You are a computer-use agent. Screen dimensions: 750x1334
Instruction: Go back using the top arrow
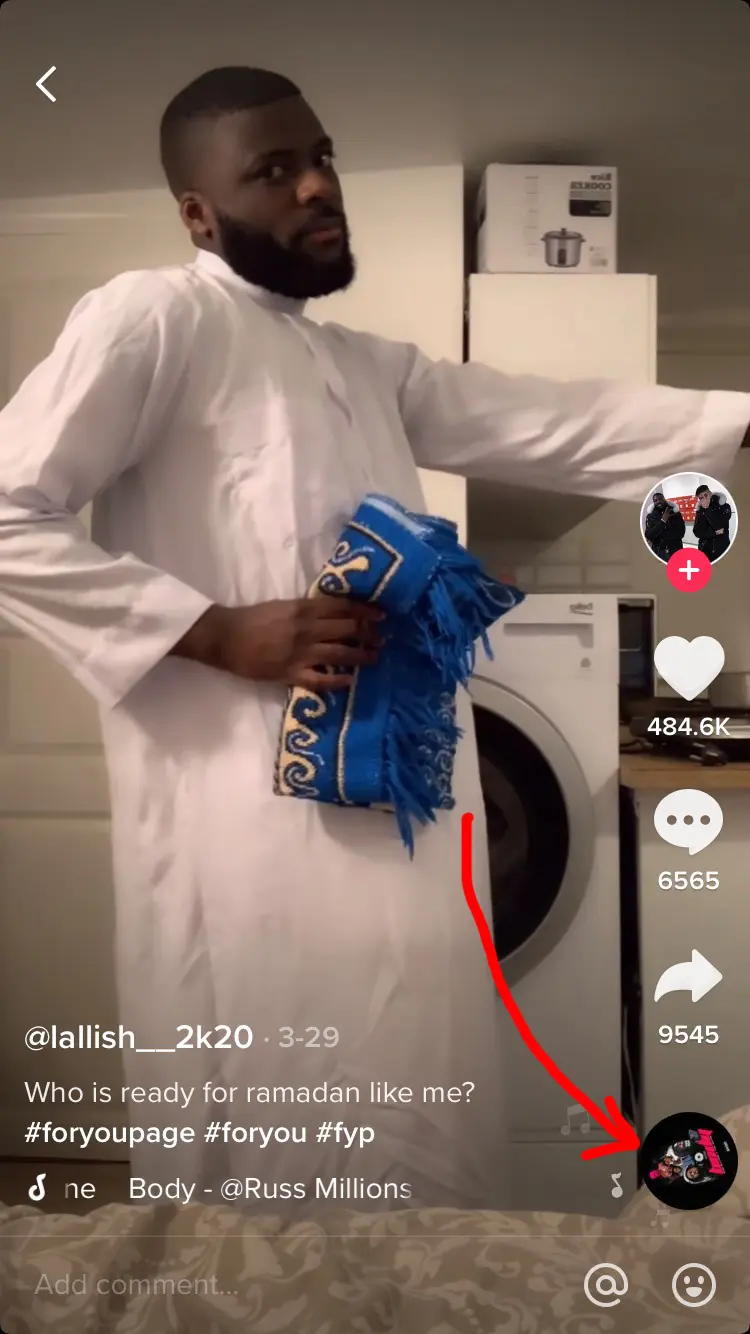coord(46,84)
